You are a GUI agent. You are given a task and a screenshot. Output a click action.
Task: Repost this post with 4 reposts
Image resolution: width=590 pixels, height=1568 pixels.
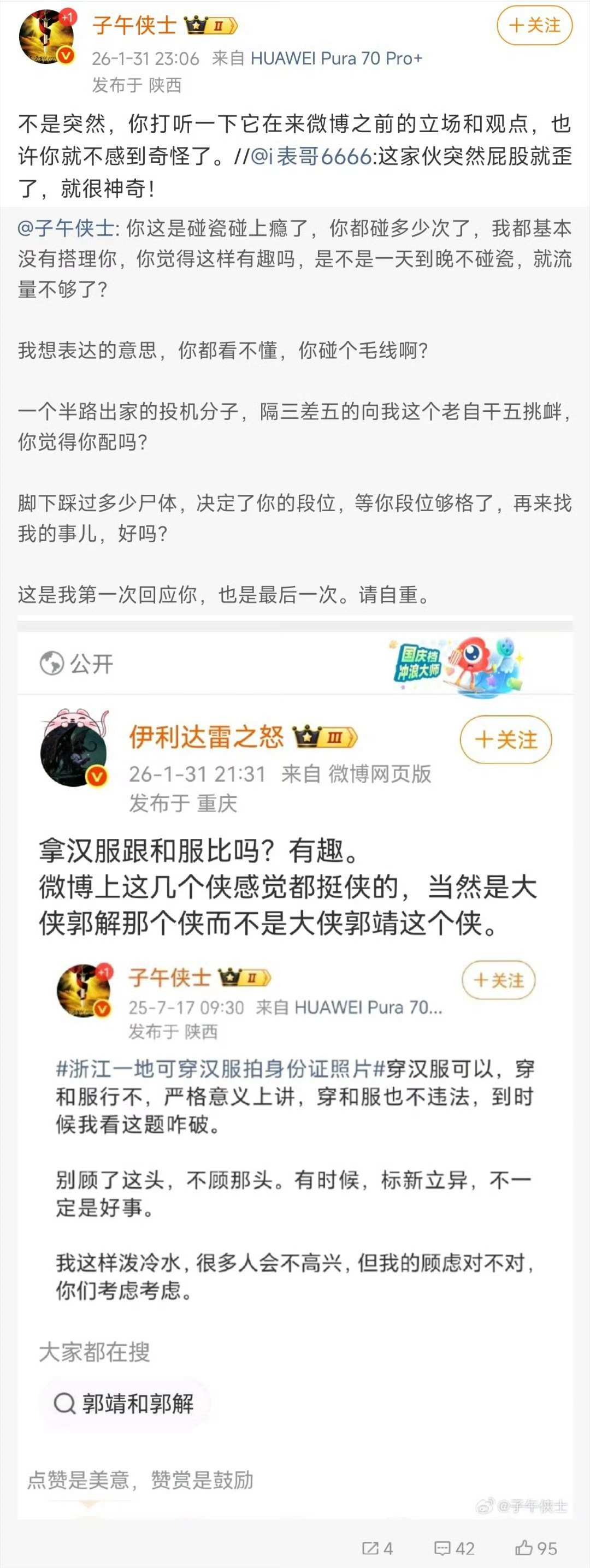[377, 1548]
